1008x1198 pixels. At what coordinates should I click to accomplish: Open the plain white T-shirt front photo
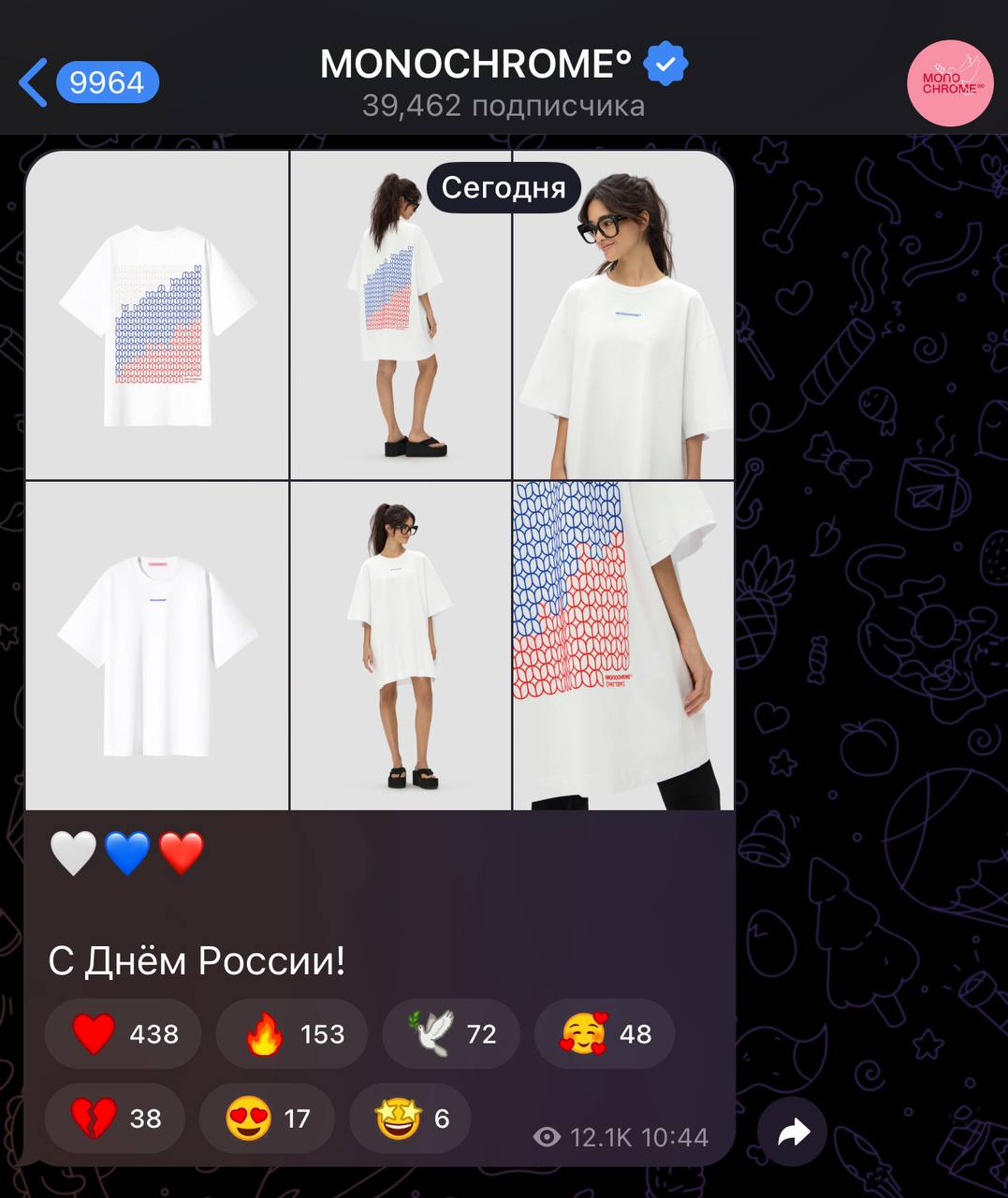pos(157,646)
